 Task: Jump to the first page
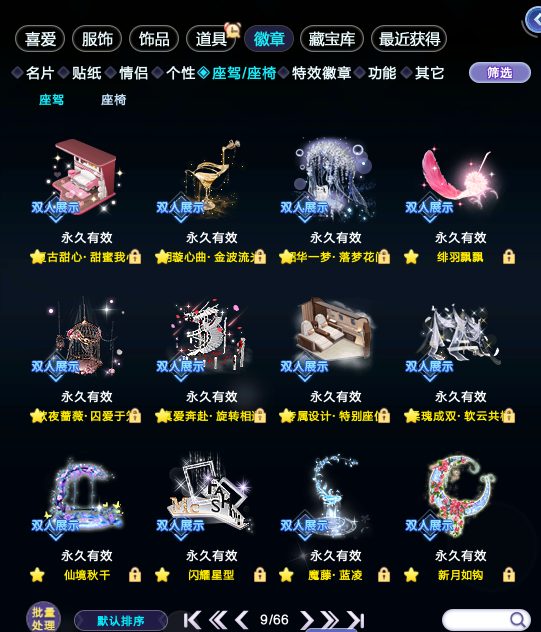click(x=192, y=620)
